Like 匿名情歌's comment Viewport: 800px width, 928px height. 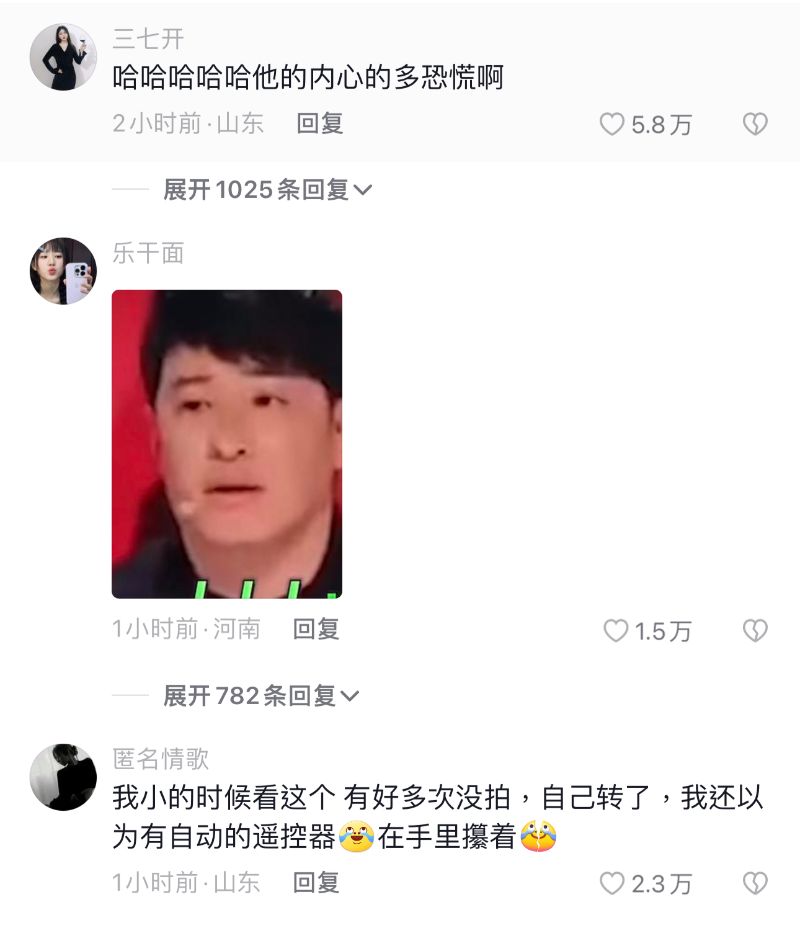click(612, 884)
